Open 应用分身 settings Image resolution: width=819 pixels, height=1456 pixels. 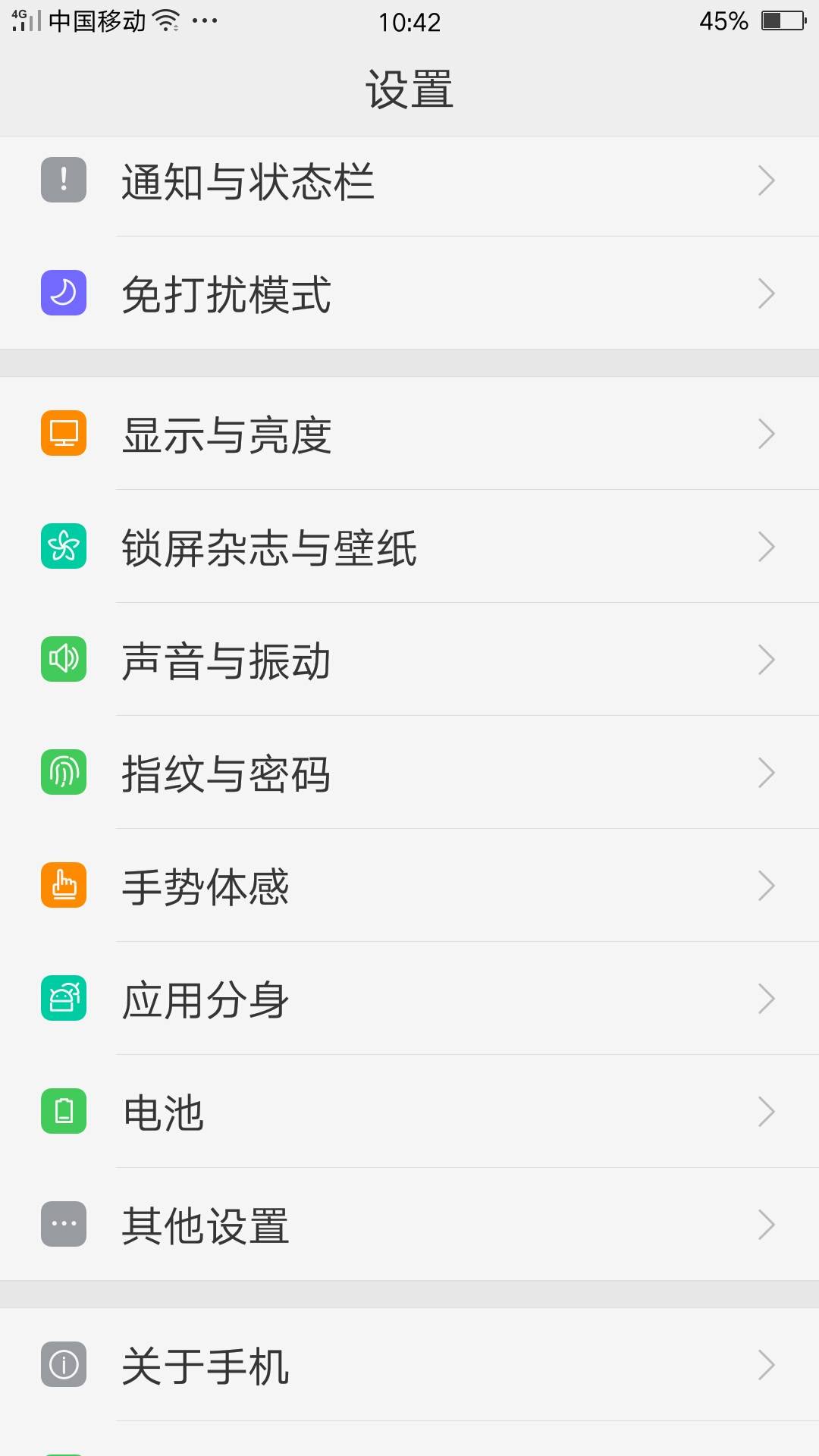pos(409,999)
